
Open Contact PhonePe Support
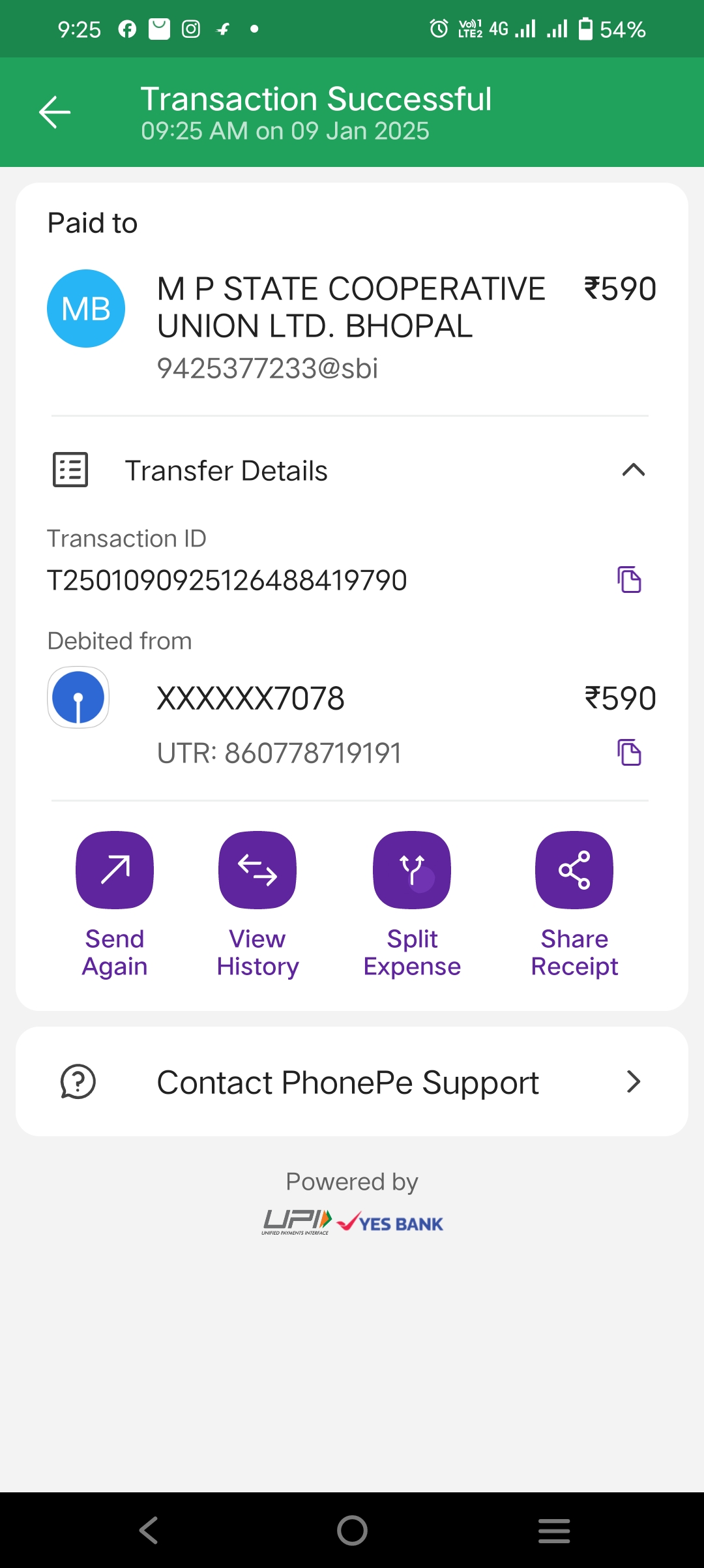click(352, 1082)
